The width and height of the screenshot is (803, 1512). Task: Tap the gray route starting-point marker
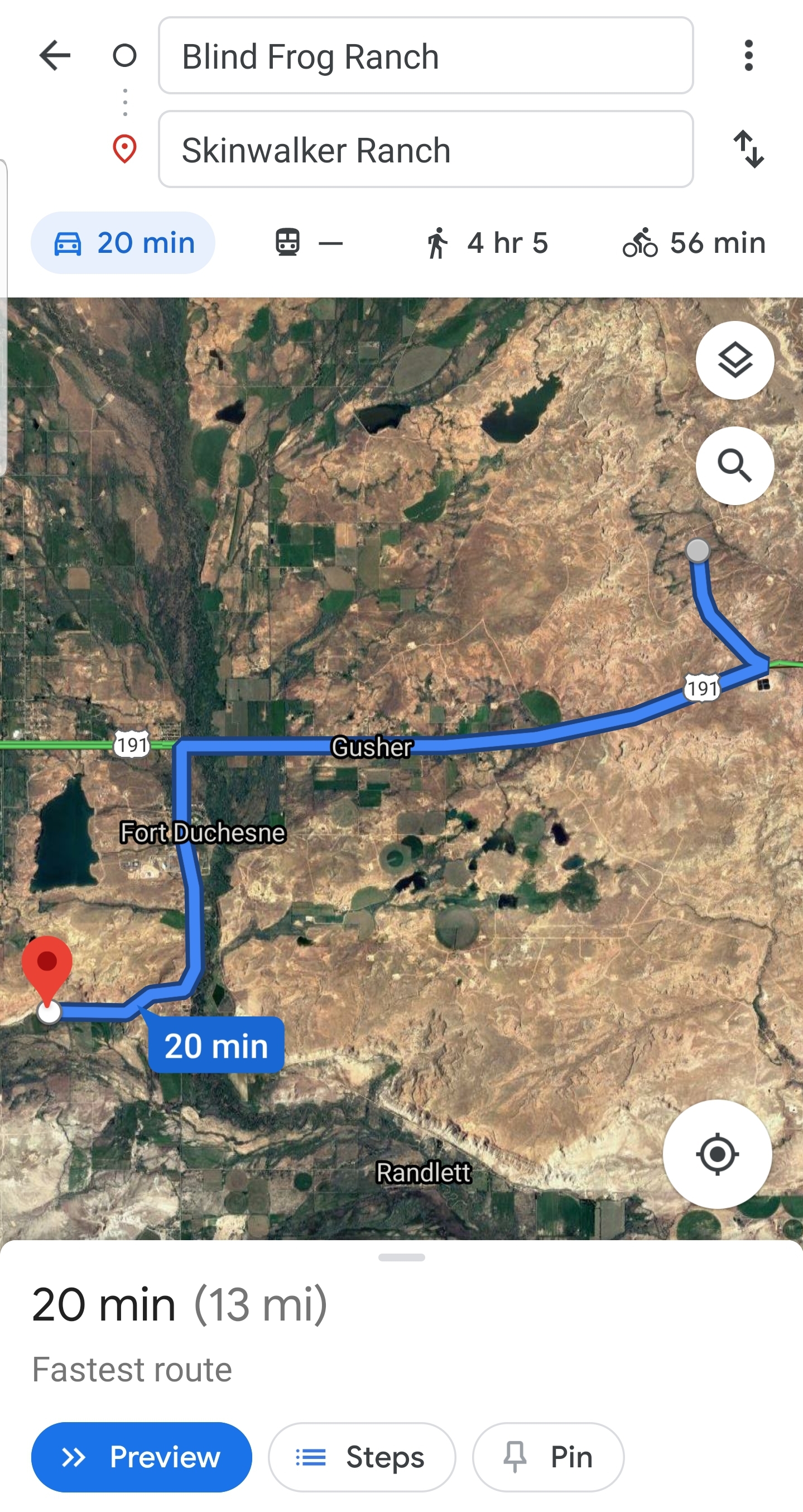point(698,550)
